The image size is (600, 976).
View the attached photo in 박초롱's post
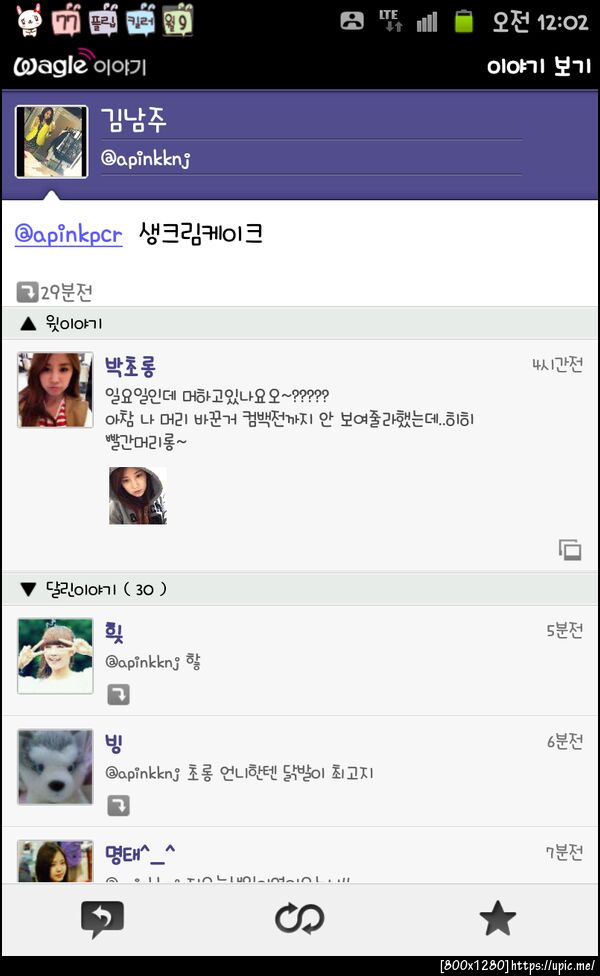[138, 495]
